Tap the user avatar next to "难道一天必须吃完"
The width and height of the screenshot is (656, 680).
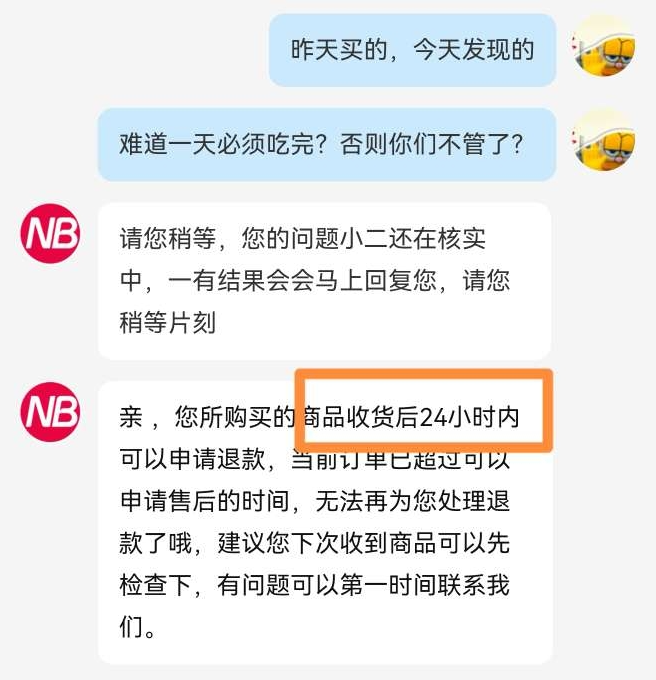click(604, 142)
